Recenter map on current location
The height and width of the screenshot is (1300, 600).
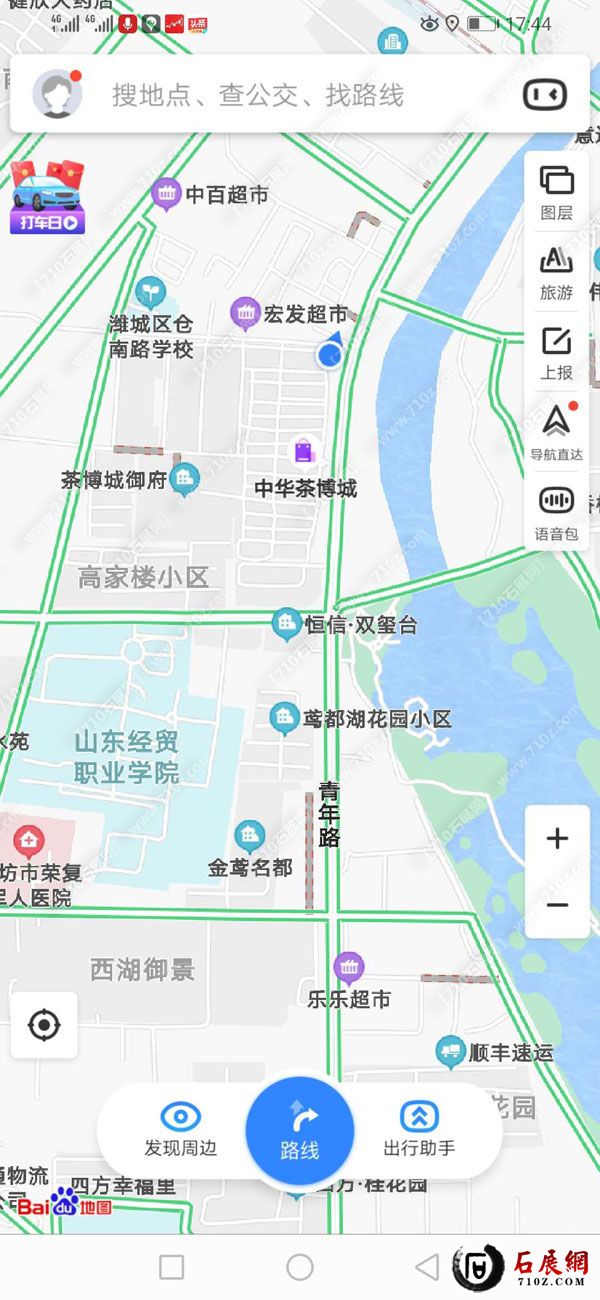pyautogui.click(x=44, y=1025)
